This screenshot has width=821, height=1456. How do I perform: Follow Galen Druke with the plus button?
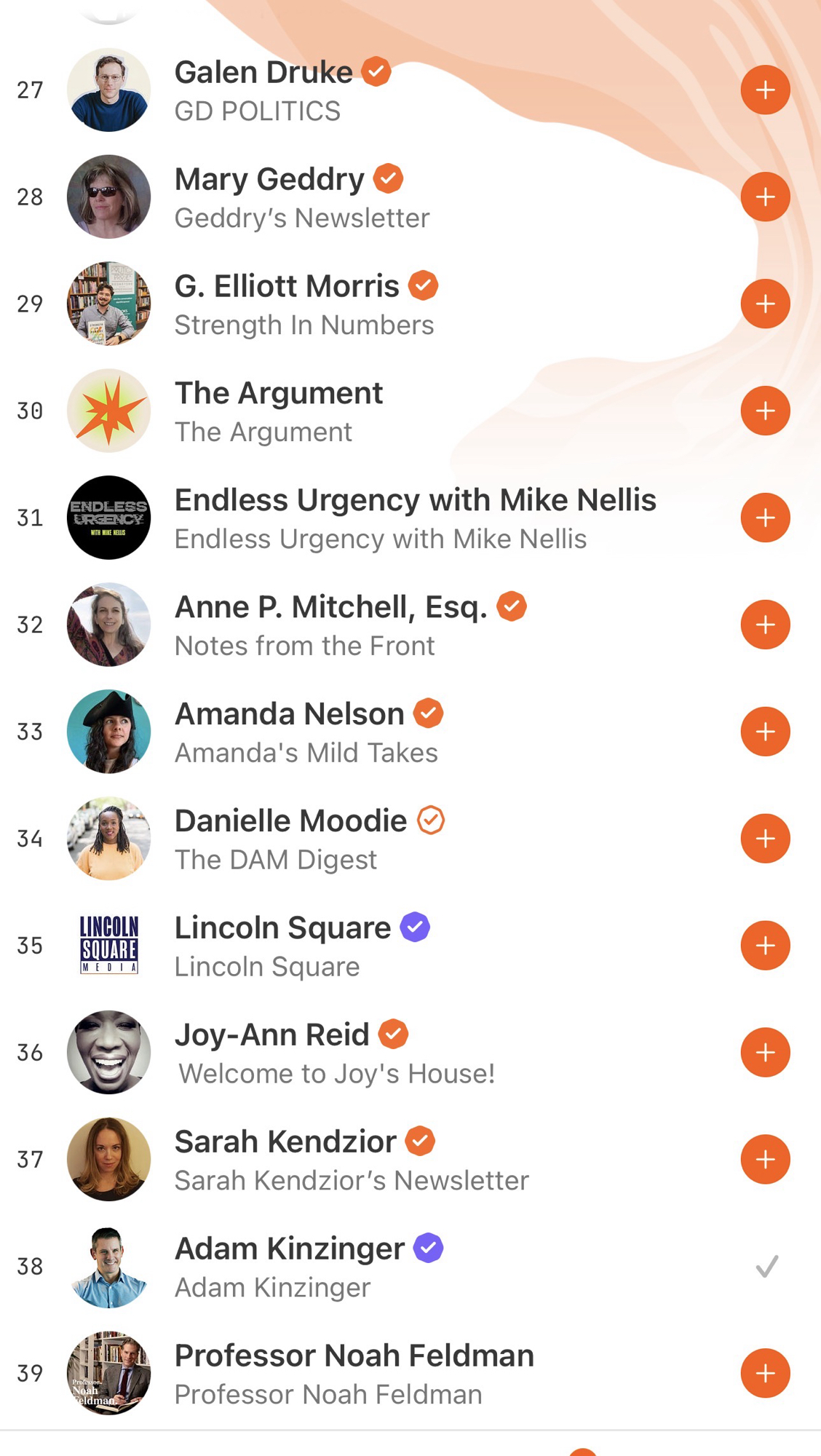tap(765, 90)
